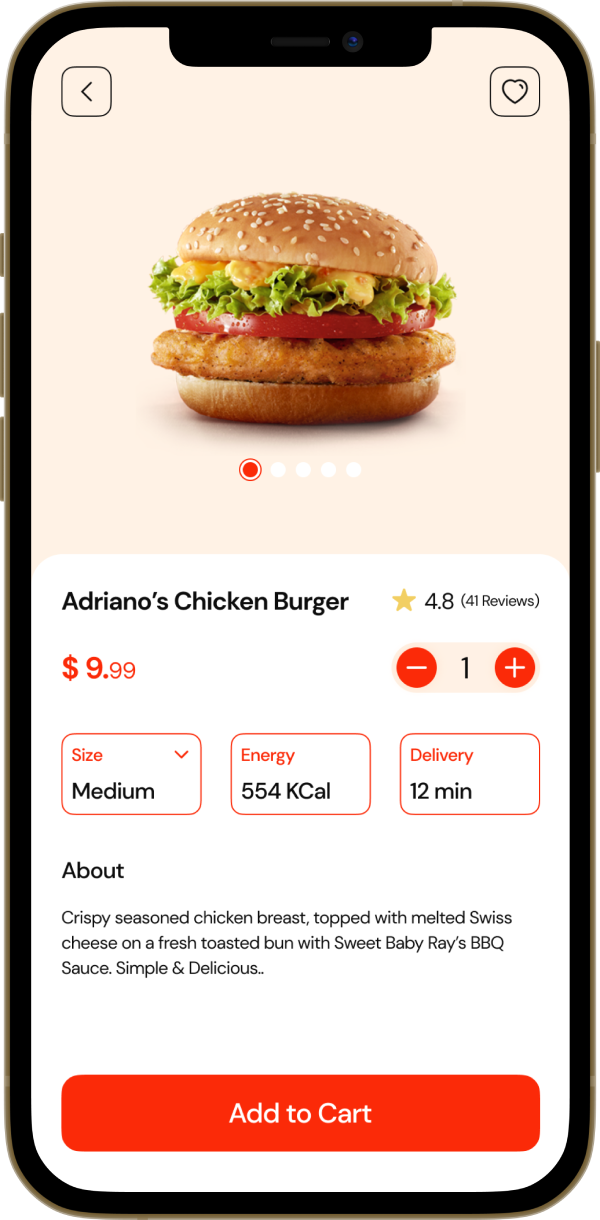Go back using the top arrow button
Screen dimensions: 600x1220
coord(86,92)
